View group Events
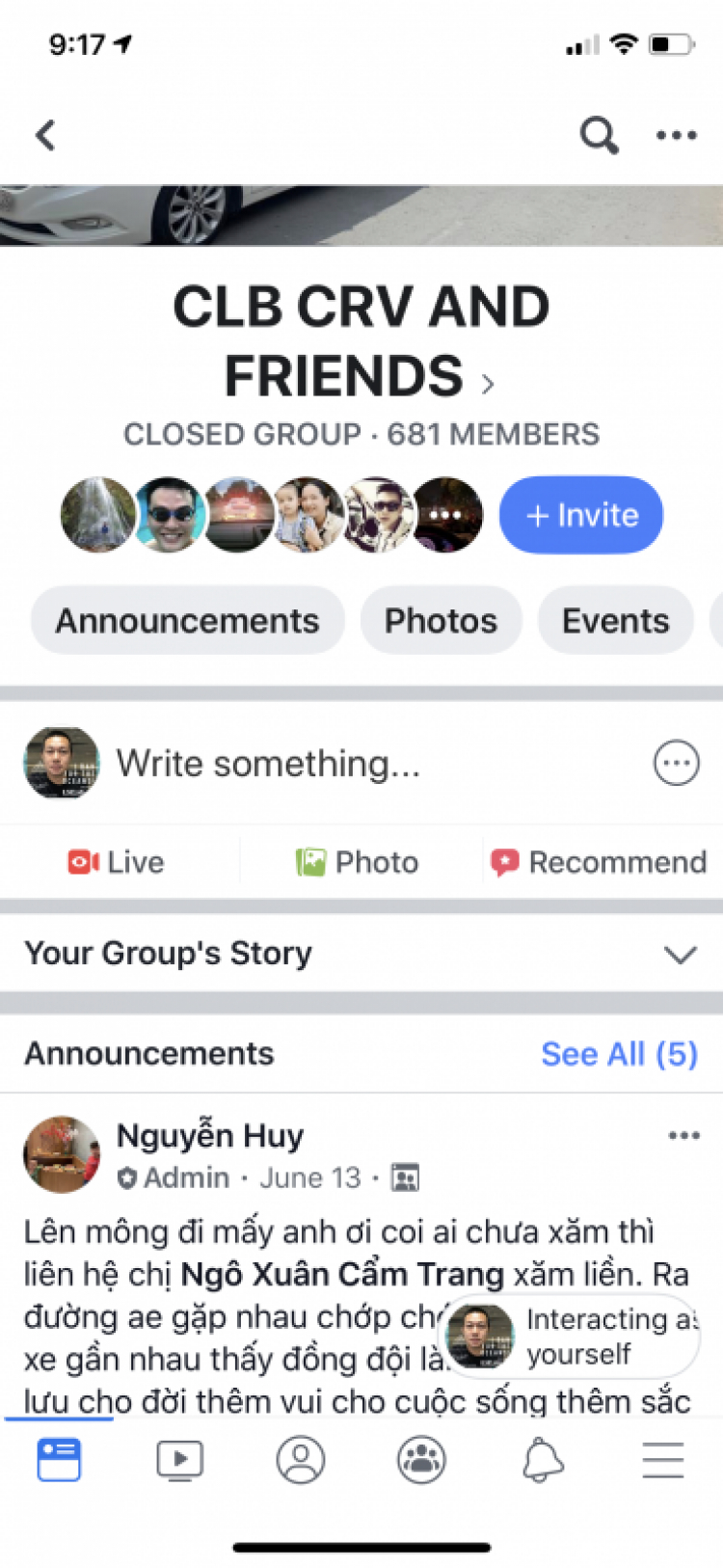 (x=615, y=621)
